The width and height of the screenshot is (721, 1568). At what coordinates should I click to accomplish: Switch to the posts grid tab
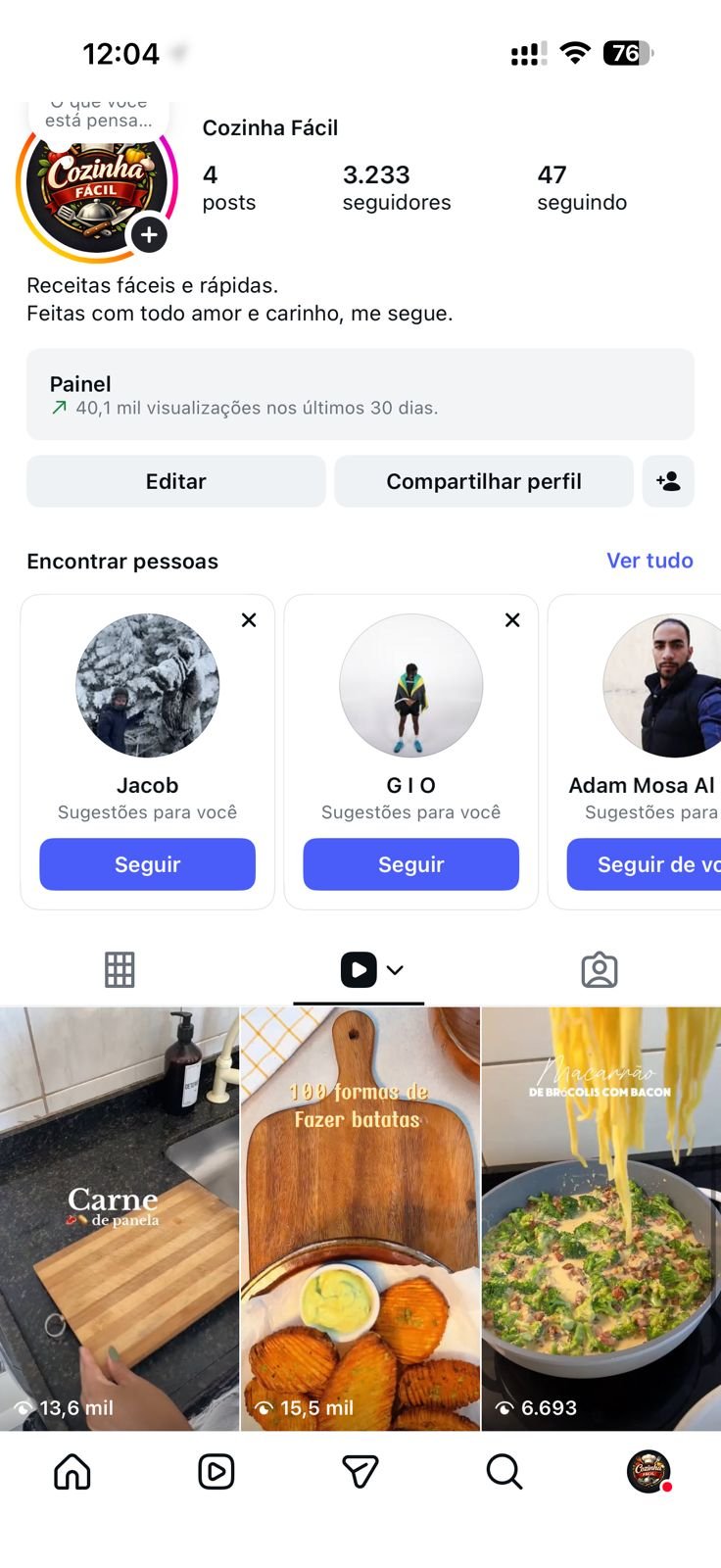(120, 970)
